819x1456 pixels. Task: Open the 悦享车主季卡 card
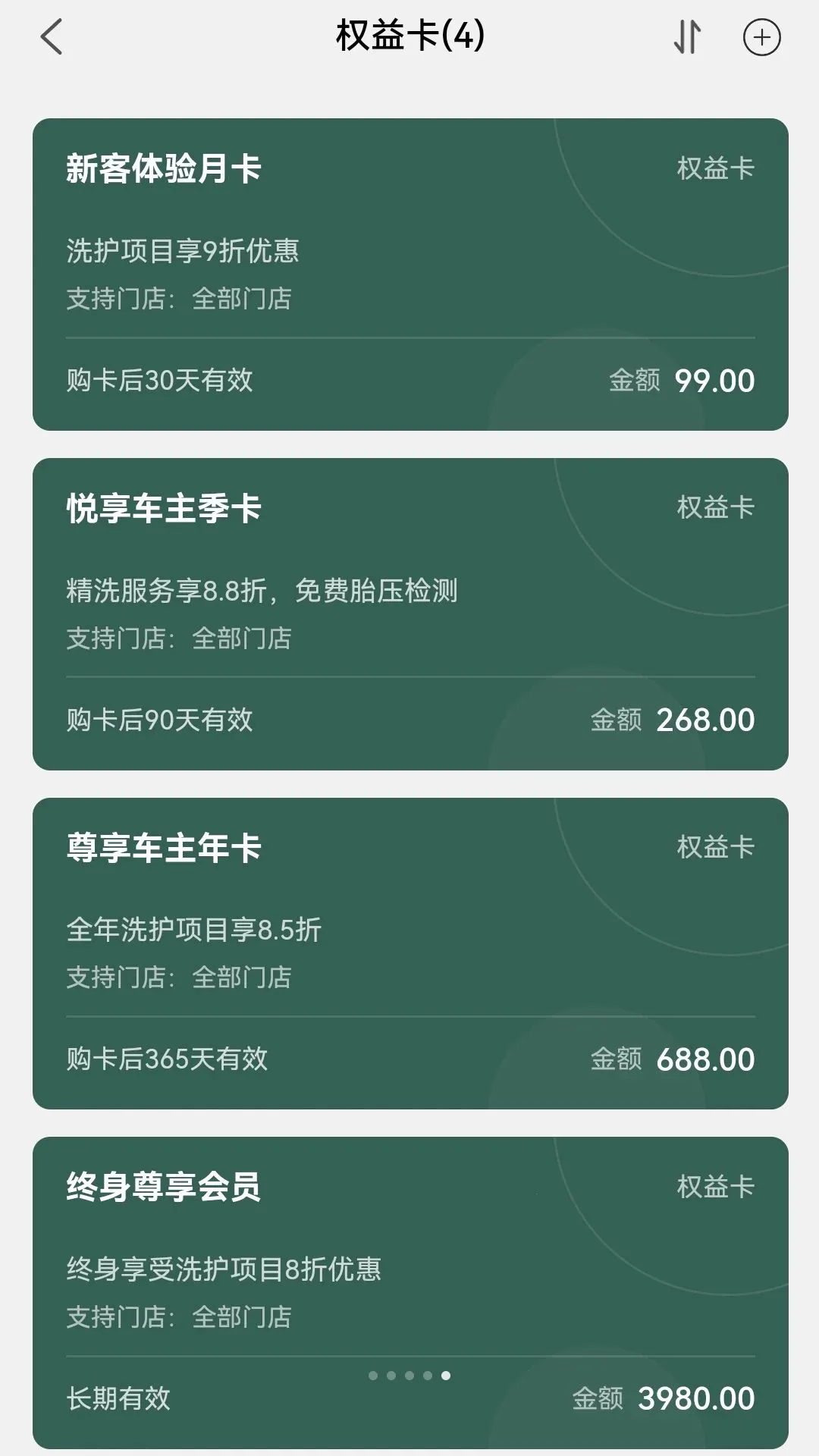[x=410, y=614]
